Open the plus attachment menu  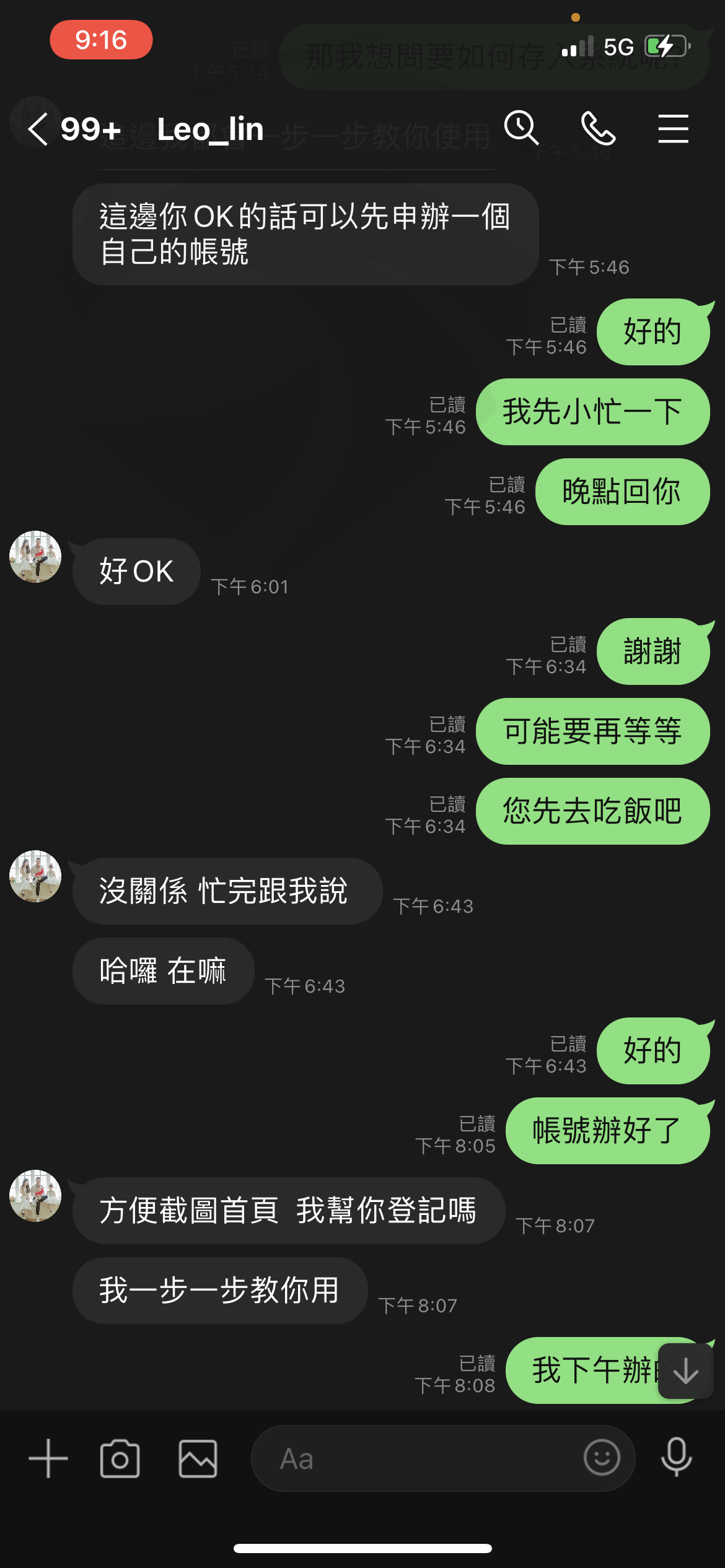[48, 1458]
